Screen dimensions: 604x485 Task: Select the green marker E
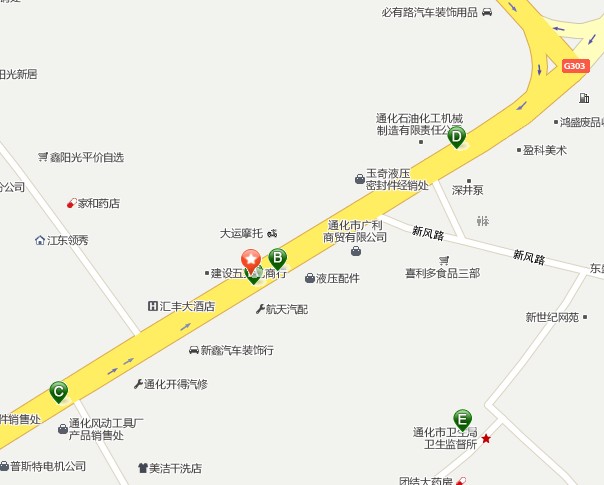click(462, 418)
